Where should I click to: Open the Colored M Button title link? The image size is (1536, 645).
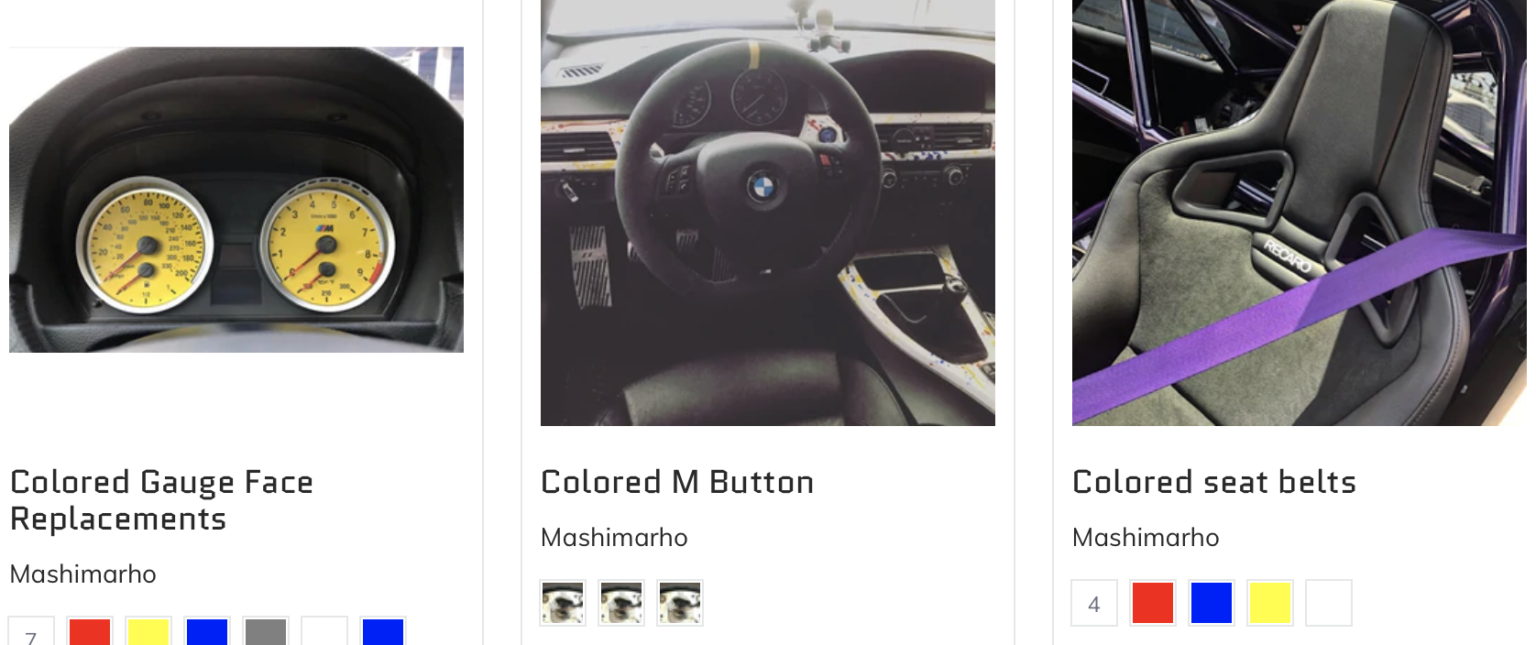[x=677, y=482]
